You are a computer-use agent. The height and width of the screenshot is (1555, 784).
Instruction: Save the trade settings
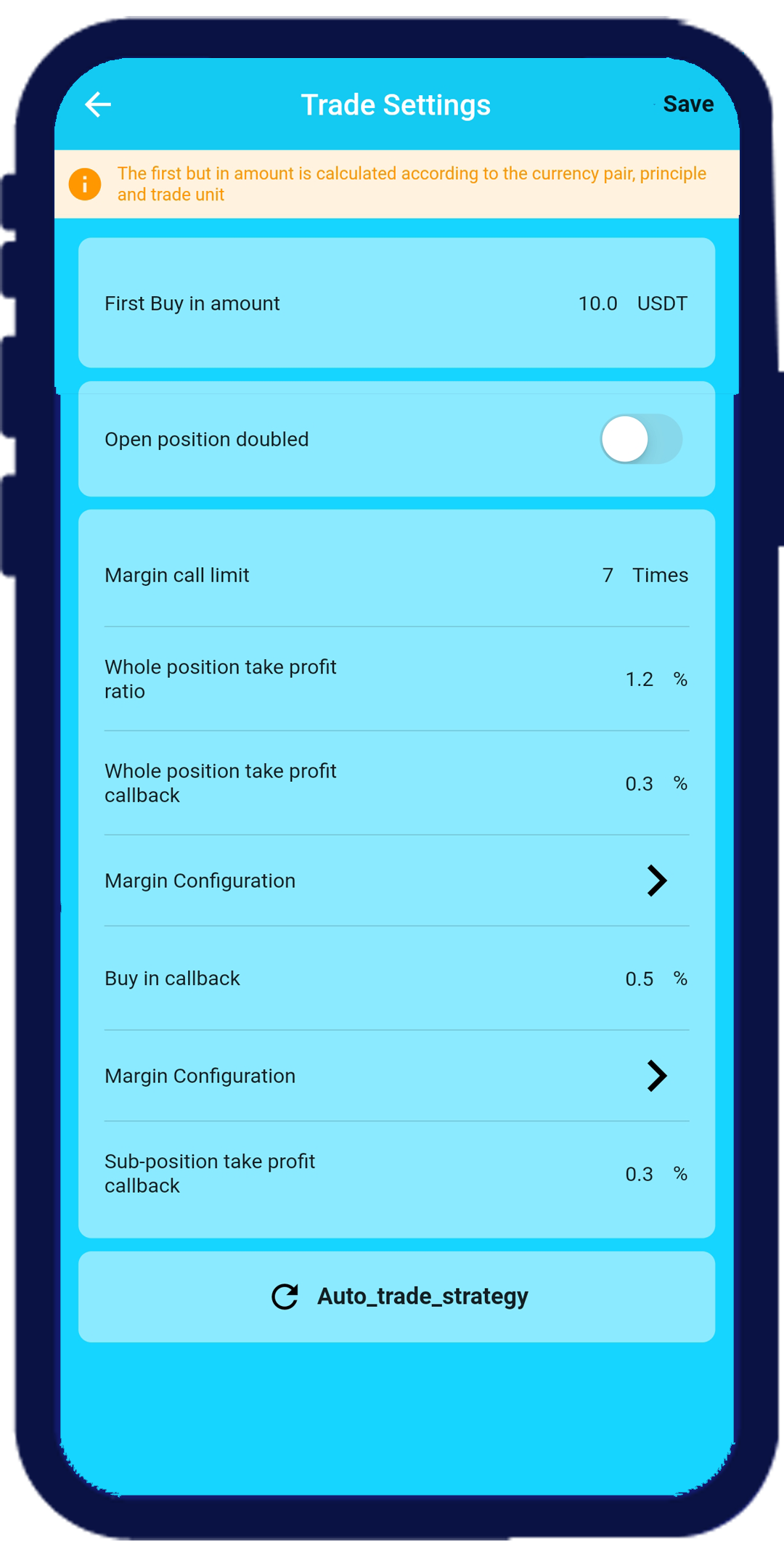tap(687, 105)
